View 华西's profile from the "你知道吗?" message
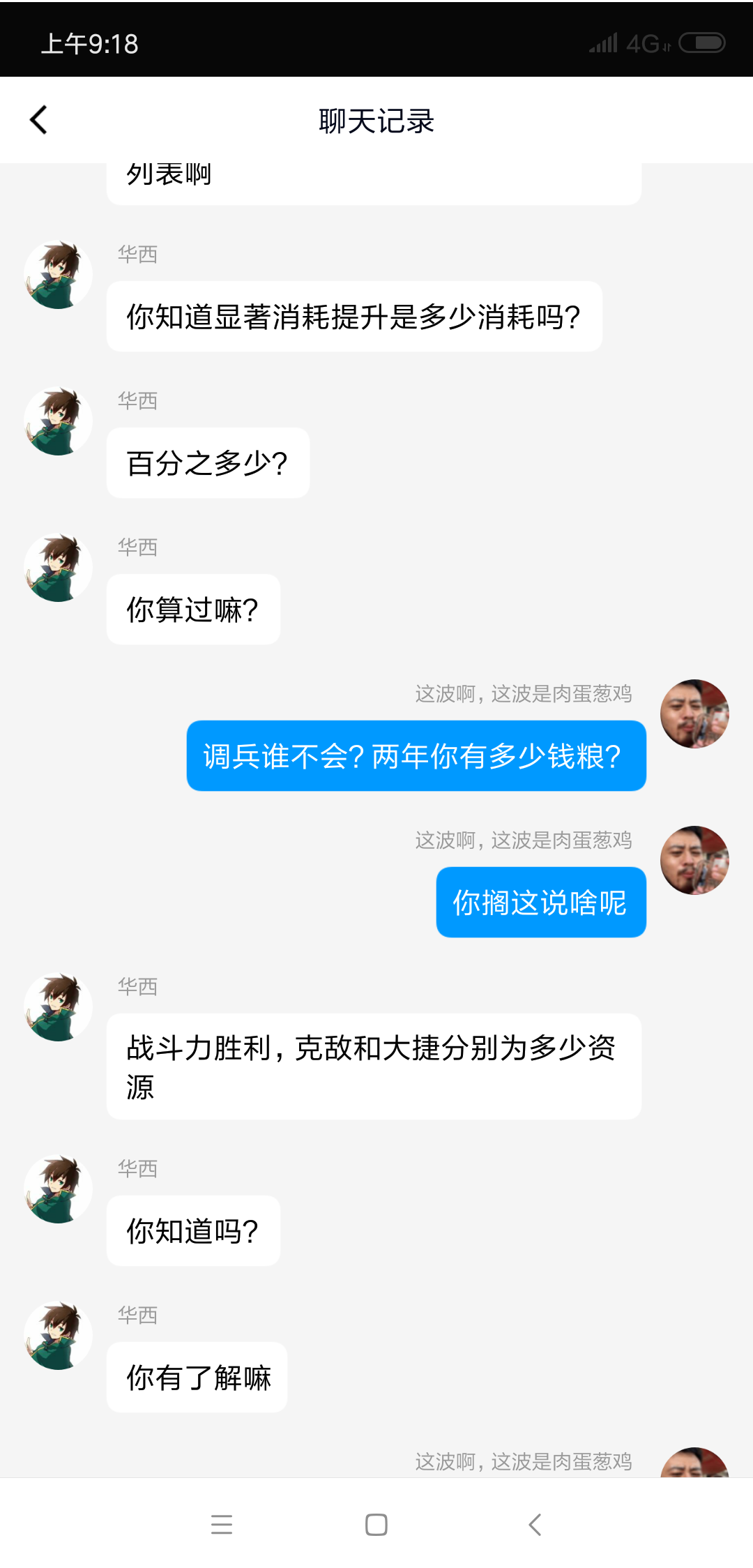Screen dimensions: 753x1568 coord(58,1189)
